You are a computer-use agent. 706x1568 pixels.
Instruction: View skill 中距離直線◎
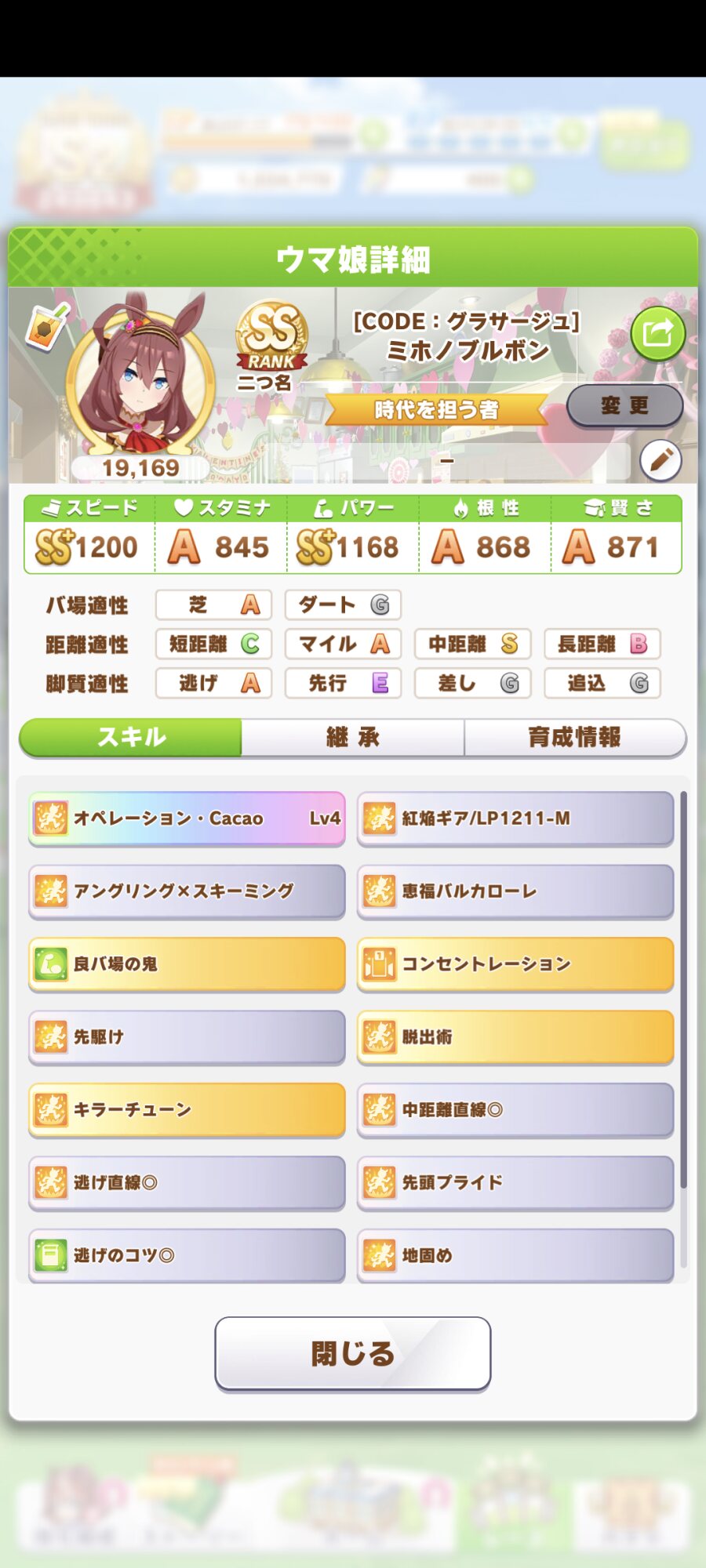point(515,1110)
